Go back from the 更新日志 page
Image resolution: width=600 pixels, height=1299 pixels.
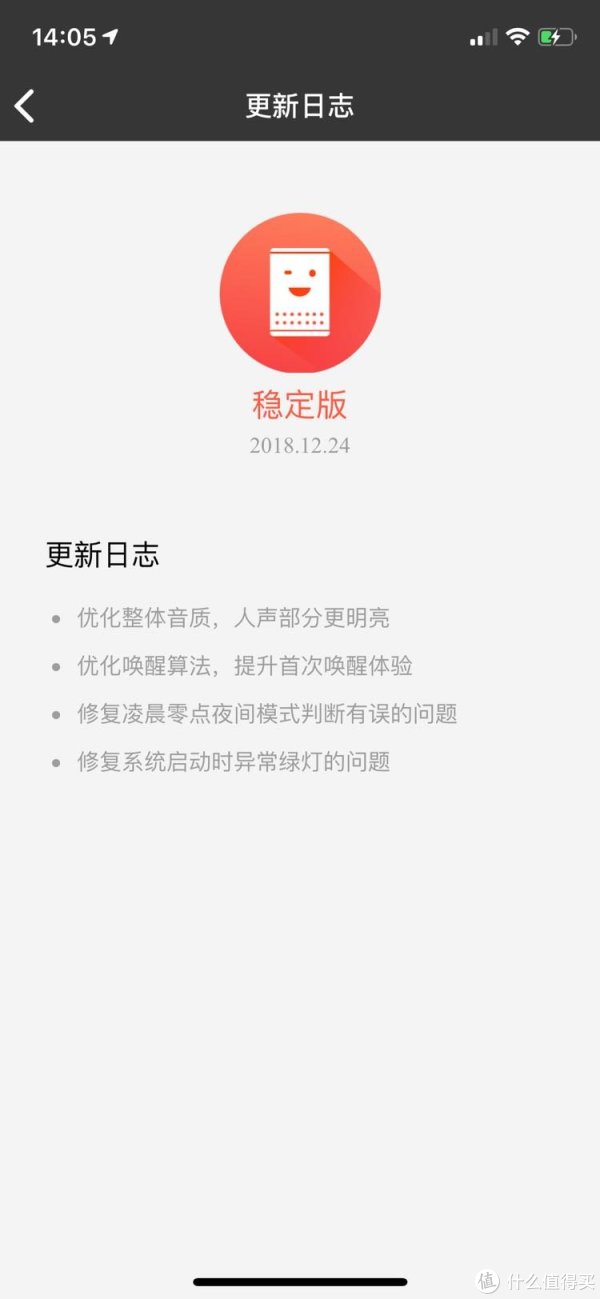[x=25, y=106]
